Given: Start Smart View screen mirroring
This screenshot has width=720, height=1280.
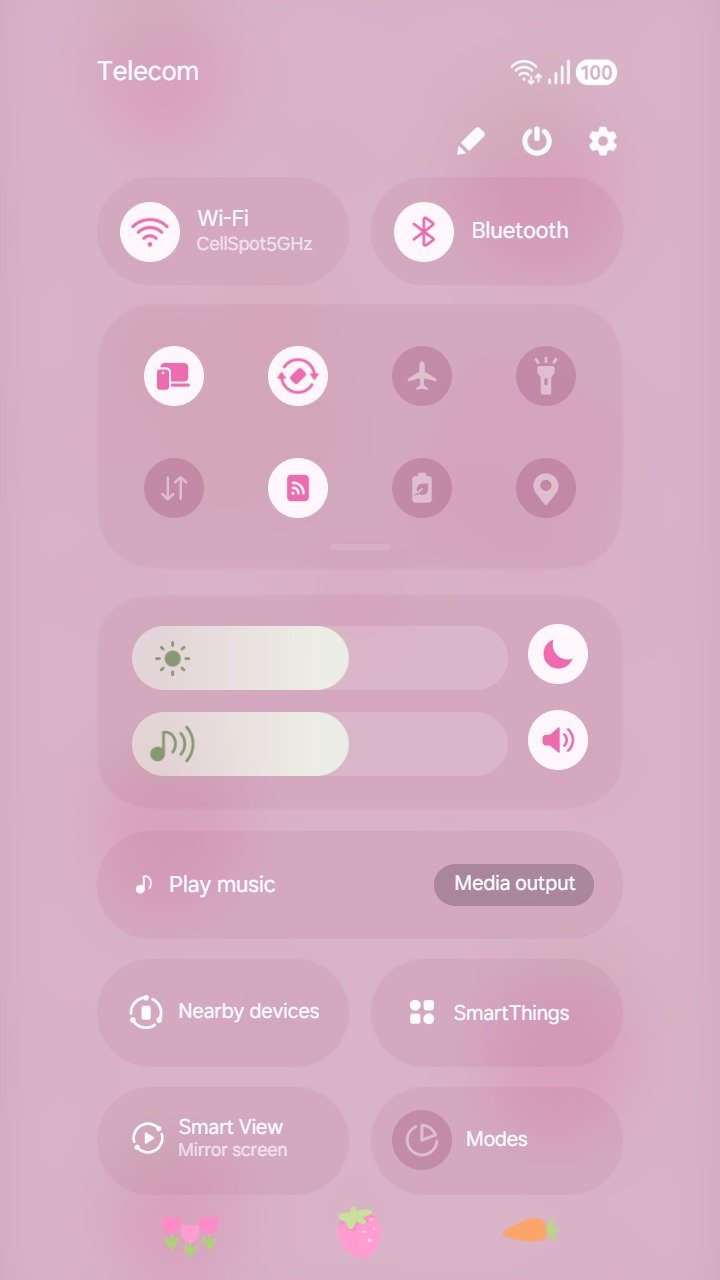Looking at the screenshot, I should 223,1139.
